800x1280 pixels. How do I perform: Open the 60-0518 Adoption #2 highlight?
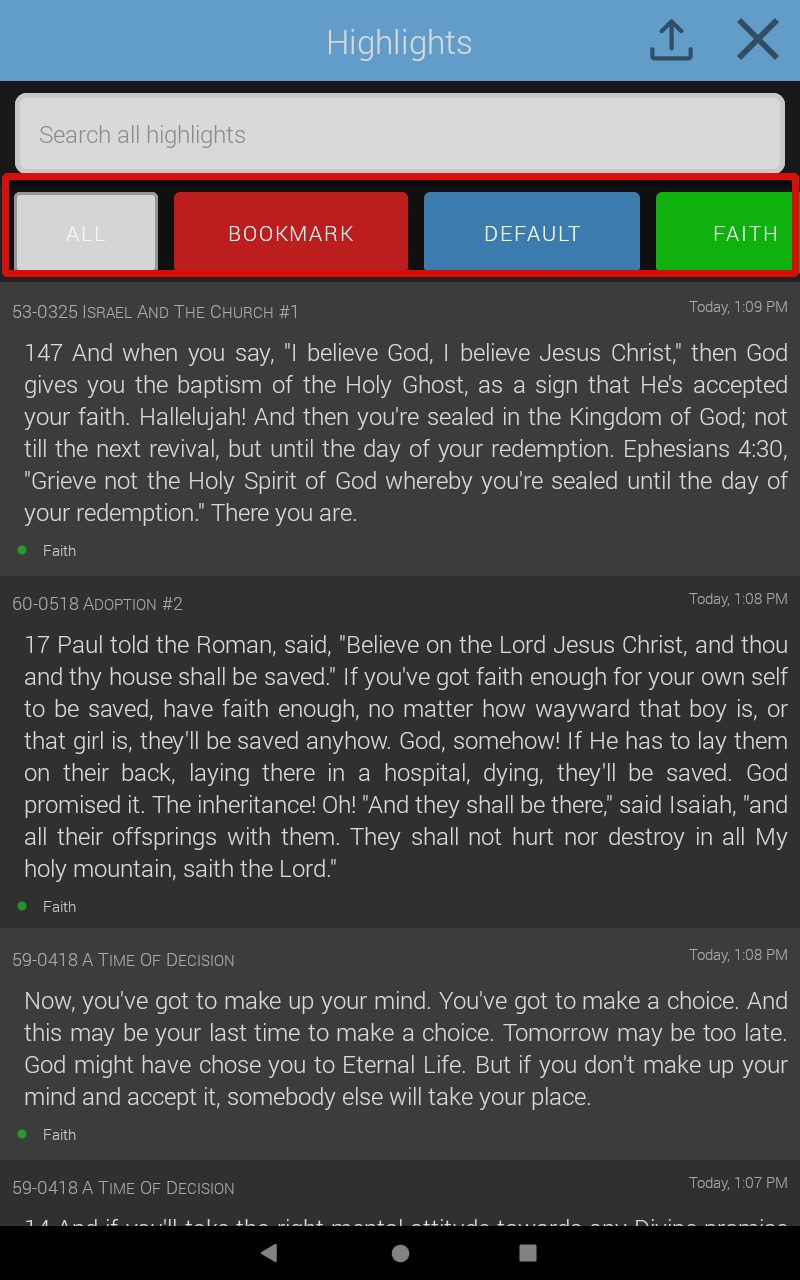coord(400,756)
